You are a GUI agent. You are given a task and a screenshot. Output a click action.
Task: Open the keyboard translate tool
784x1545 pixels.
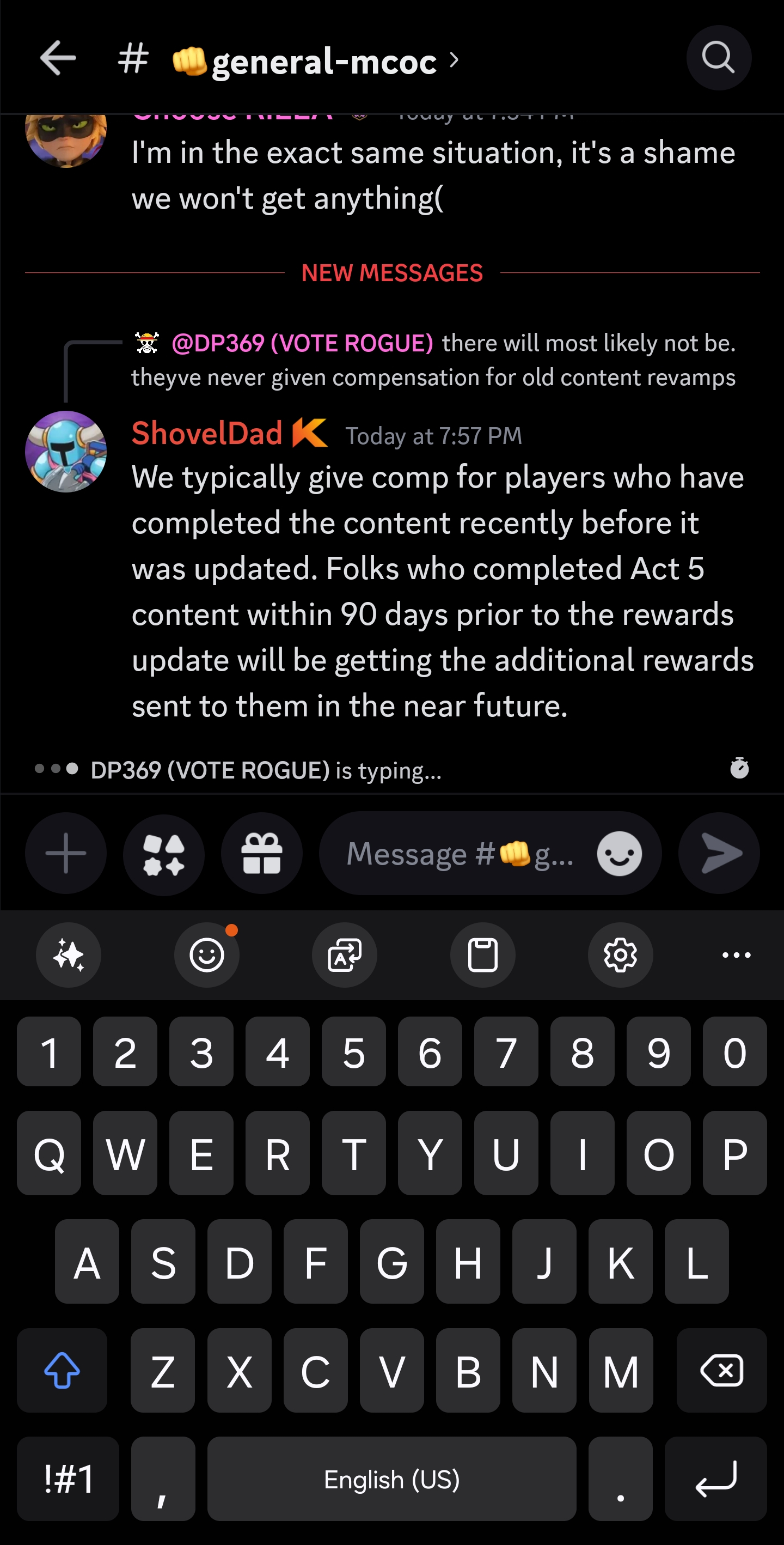(345, 954)
